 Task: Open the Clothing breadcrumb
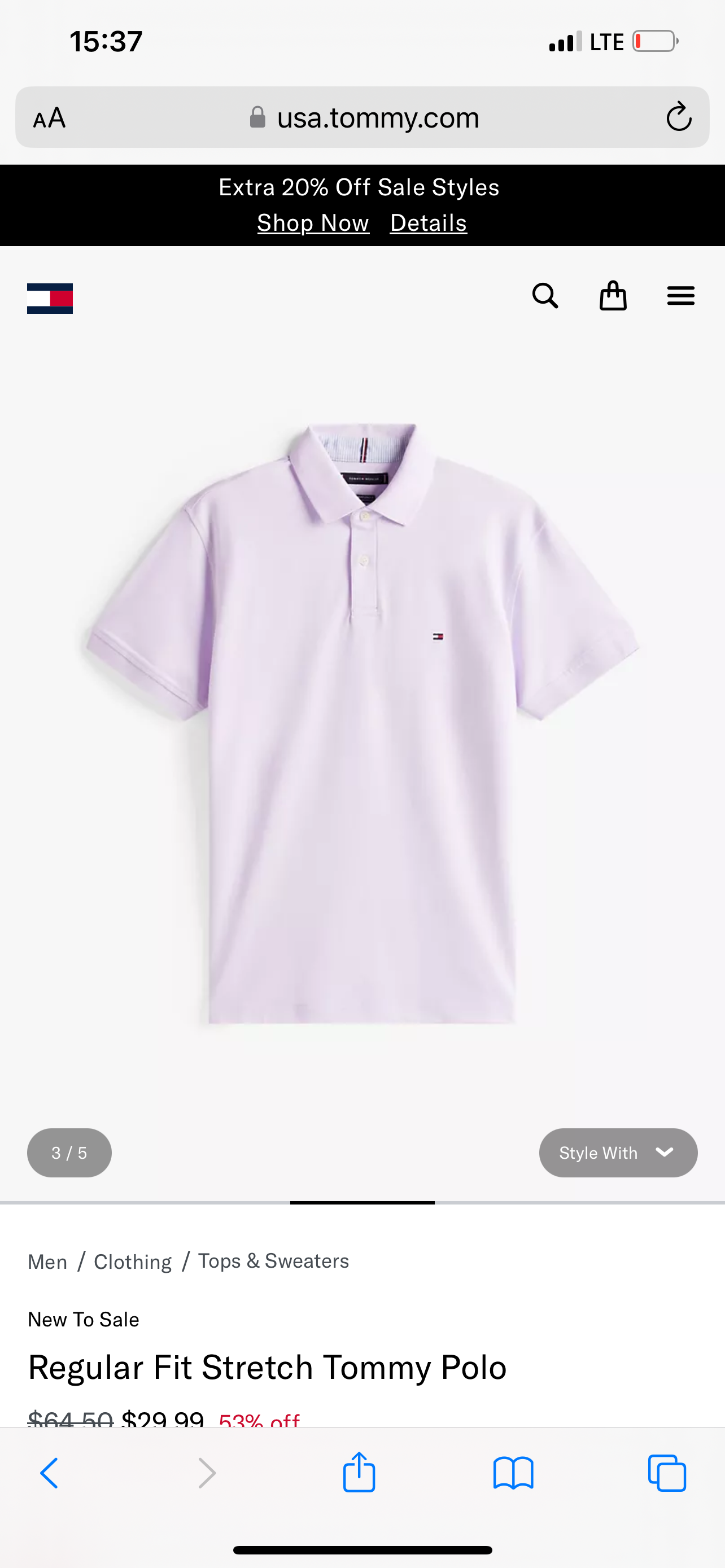click(133, 1261)
